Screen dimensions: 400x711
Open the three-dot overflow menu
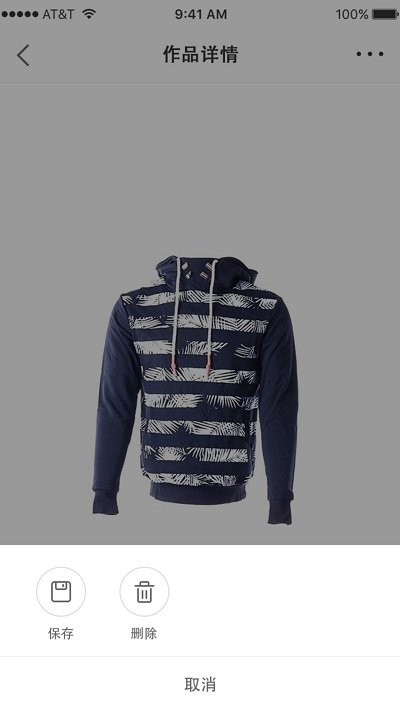coord(370,54)
